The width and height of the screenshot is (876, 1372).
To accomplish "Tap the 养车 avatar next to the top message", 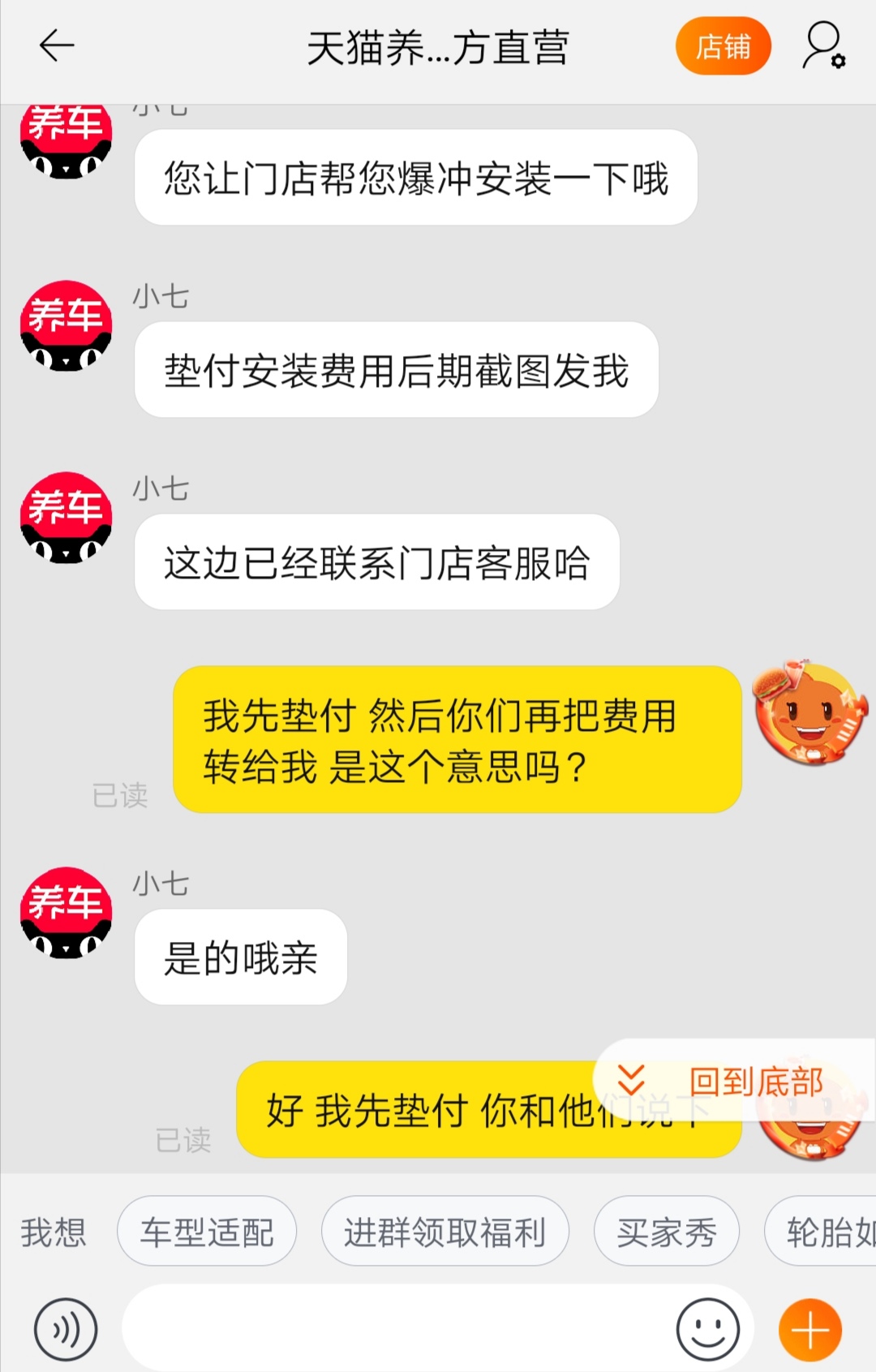I will [x=67, y=138].
